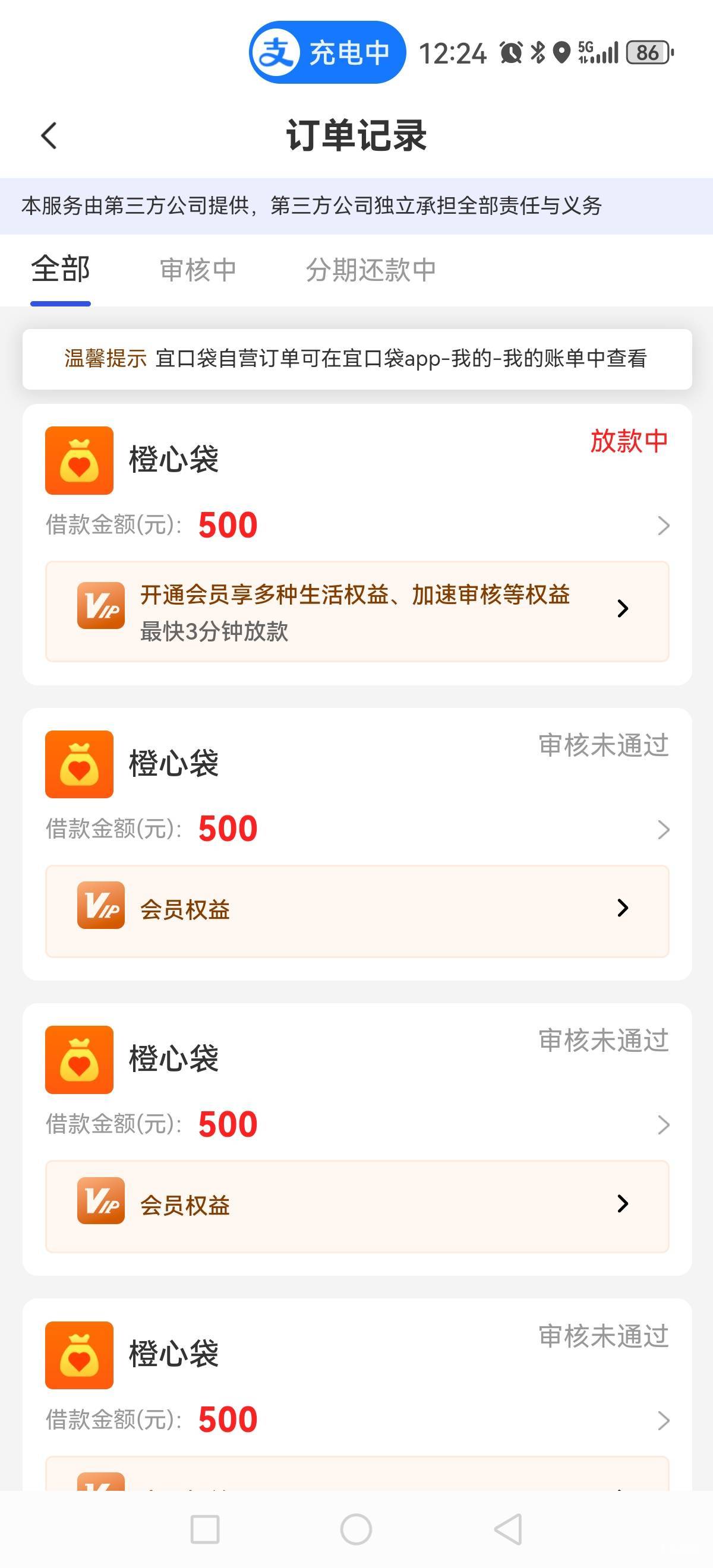Switch to the 审核中 tab
Image resolution: width=713 pixels, height=1568 pixels.
pyautogui.click(x=198, y=270)
